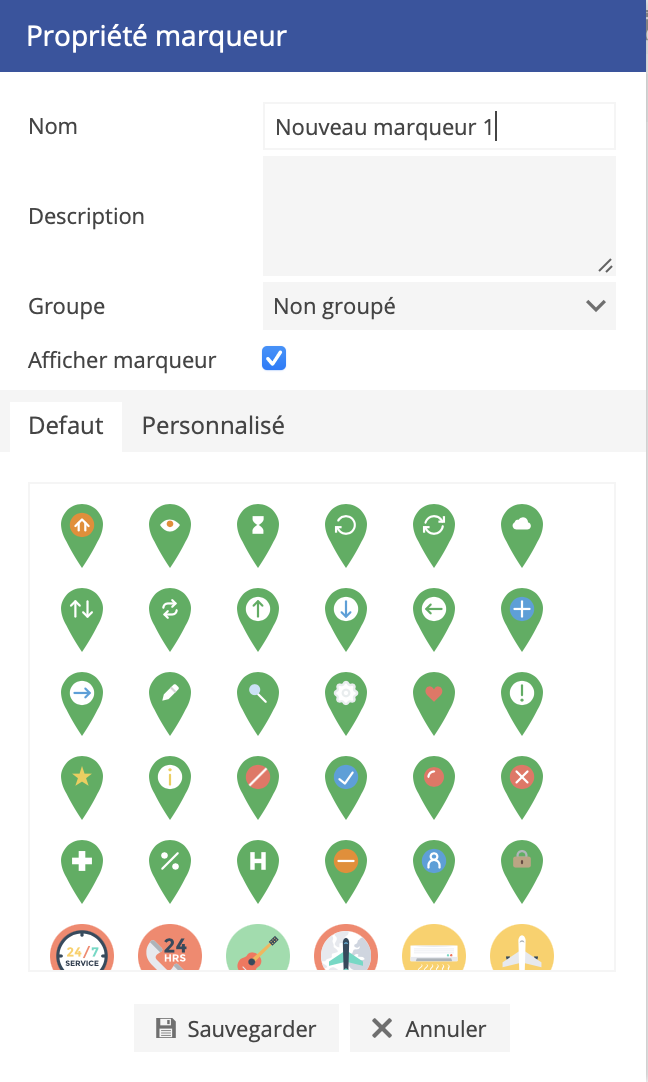Pick the magnifying glass marker icon
This screenshot has width=648, height=1082.
258,697
